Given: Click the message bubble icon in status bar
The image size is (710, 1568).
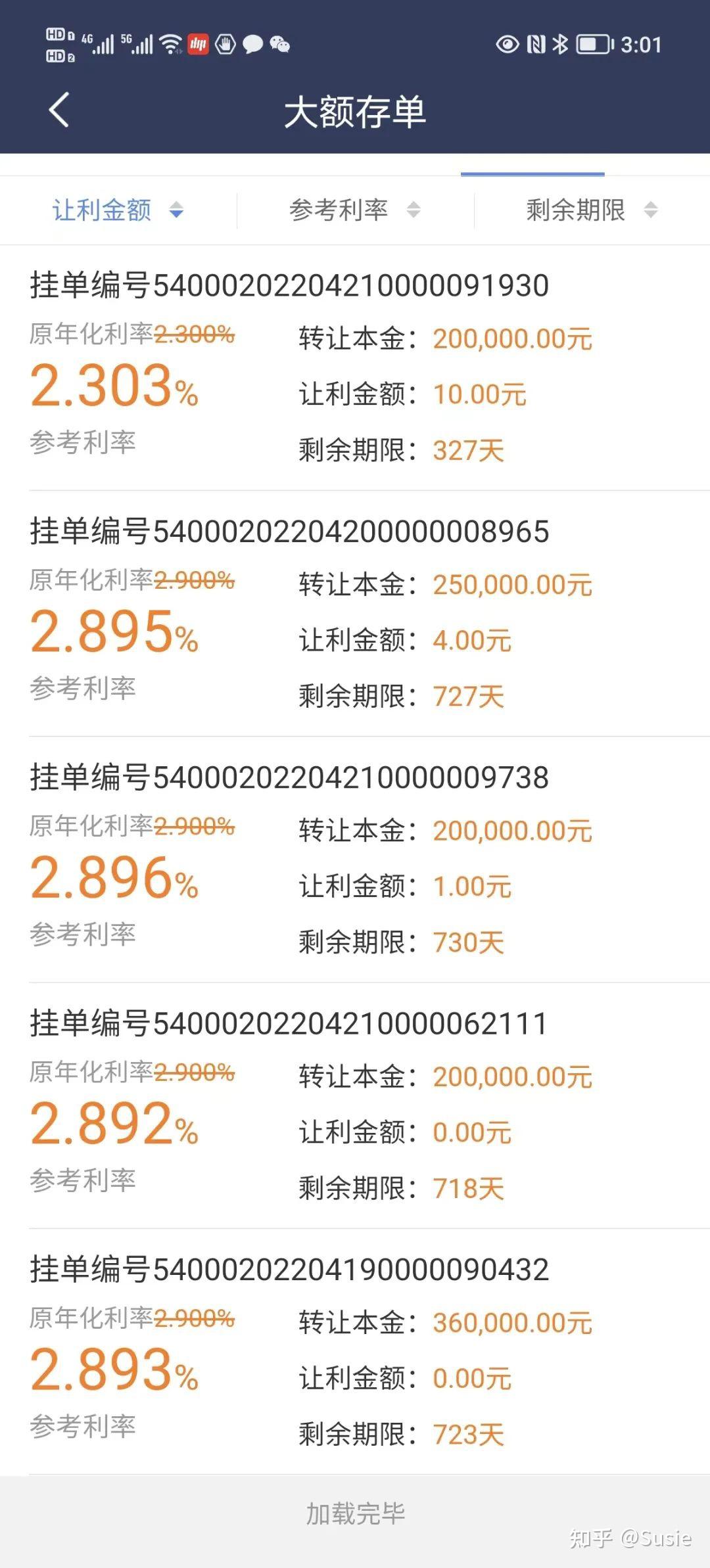Looking at the screenshot, I should pyautogui.click(x=252, y=45).
